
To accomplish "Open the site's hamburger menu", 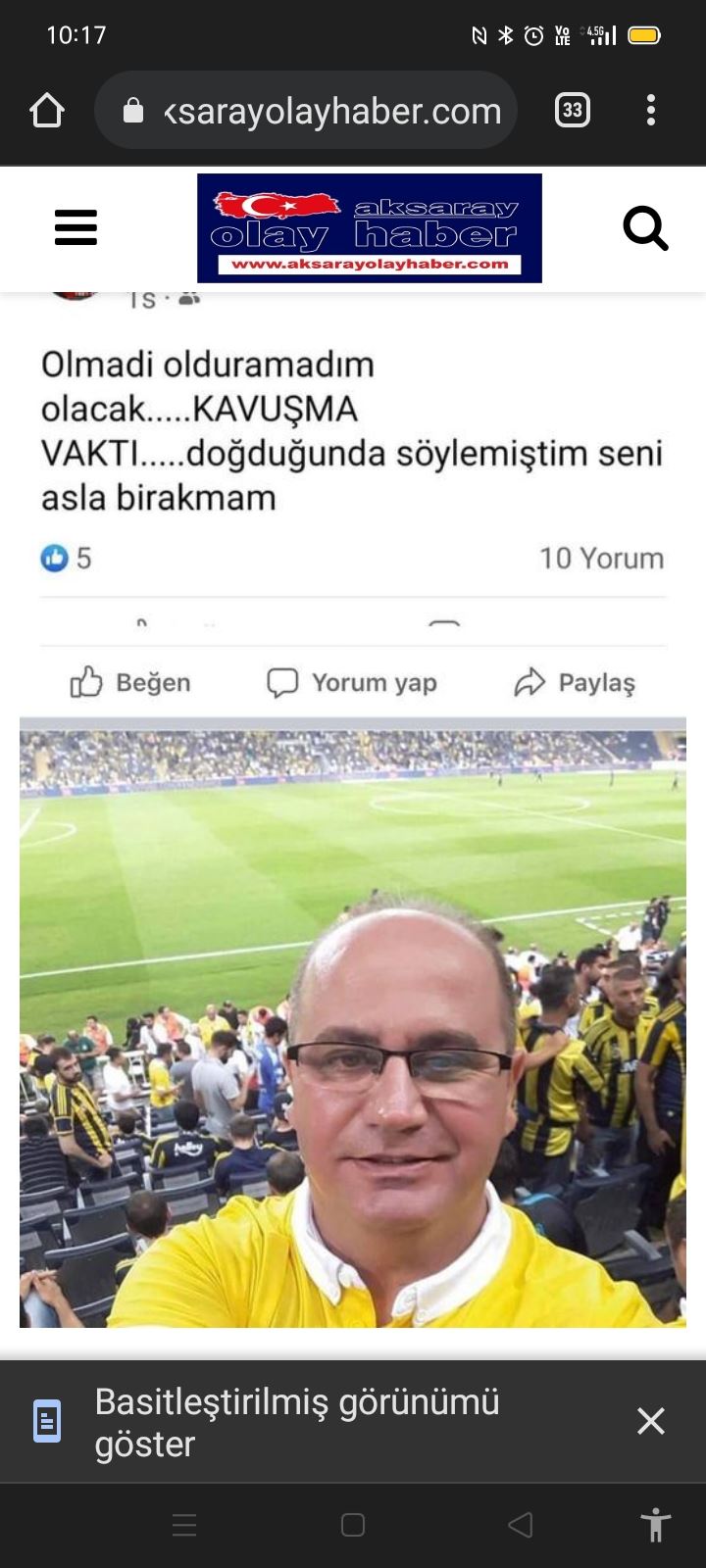I will coord(76,227).
